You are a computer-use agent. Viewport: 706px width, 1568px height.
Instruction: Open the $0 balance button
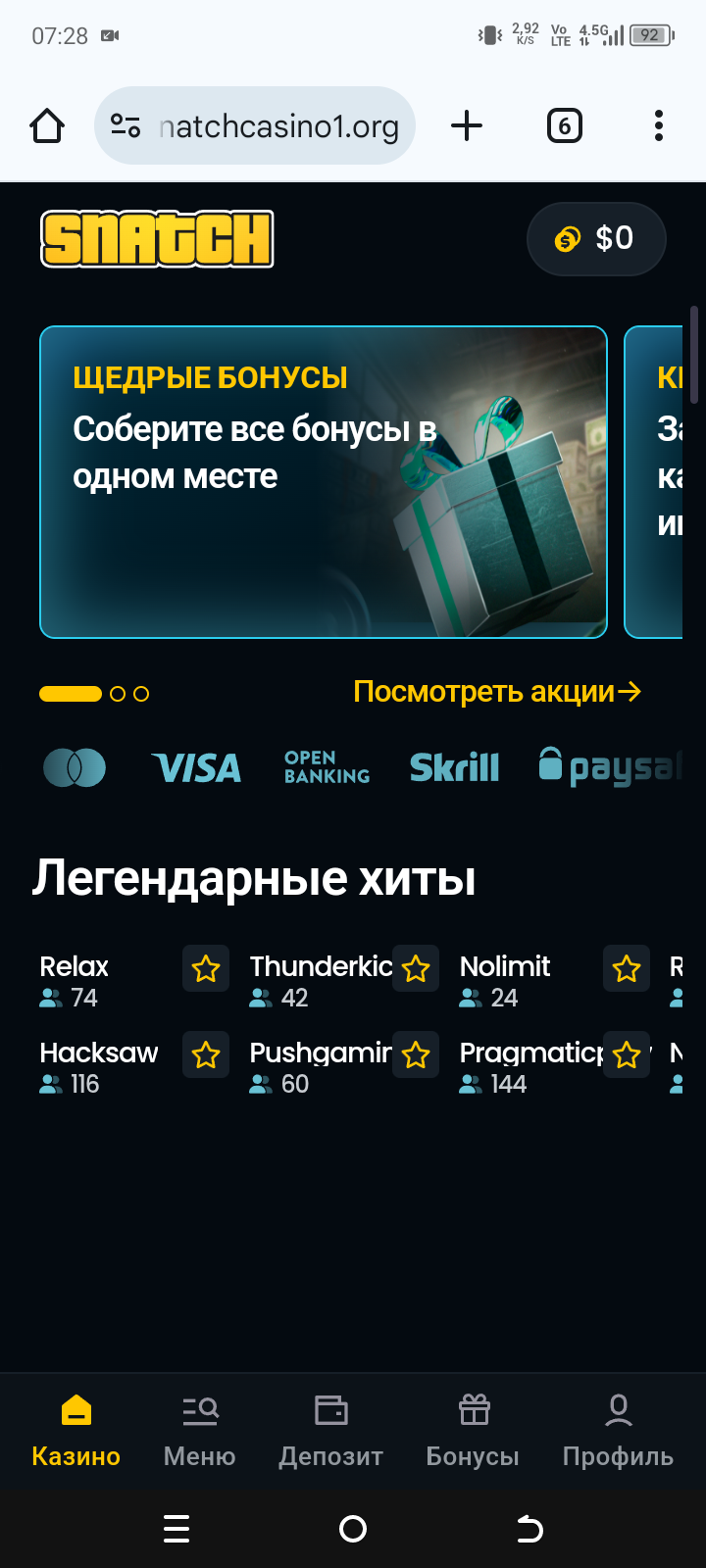pos(596,239)
